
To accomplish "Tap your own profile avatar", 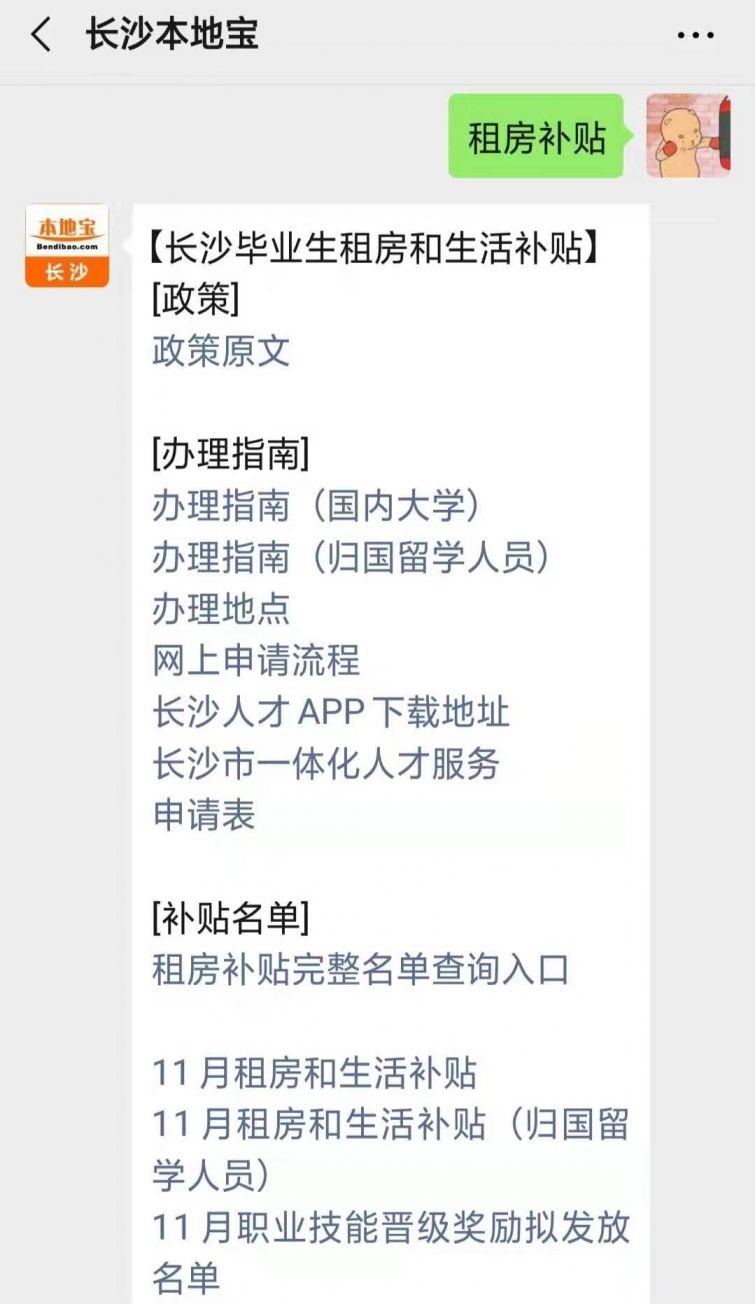I will click(688, 135).
